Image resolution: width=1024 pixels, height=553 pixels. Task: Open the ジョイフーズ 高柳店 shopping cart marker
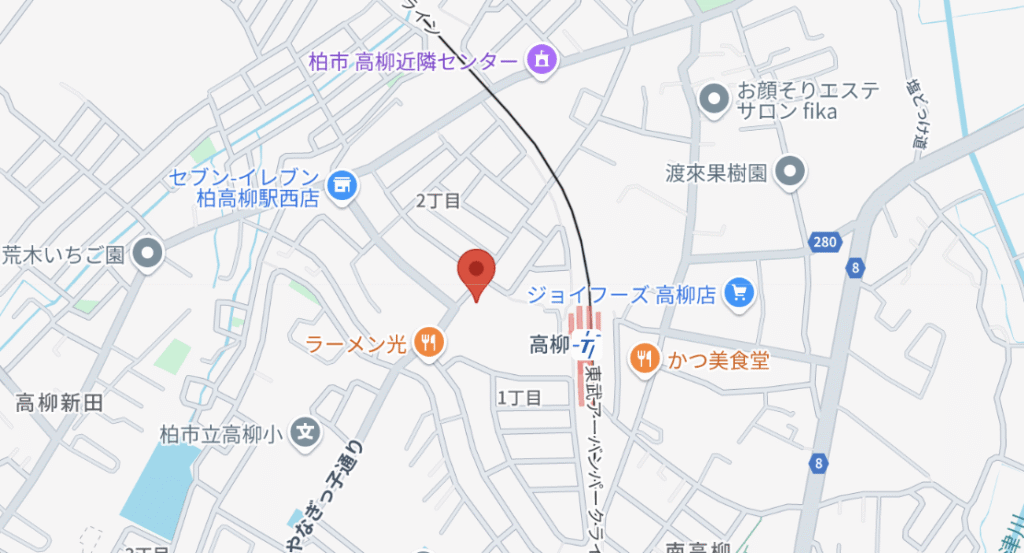739,293
